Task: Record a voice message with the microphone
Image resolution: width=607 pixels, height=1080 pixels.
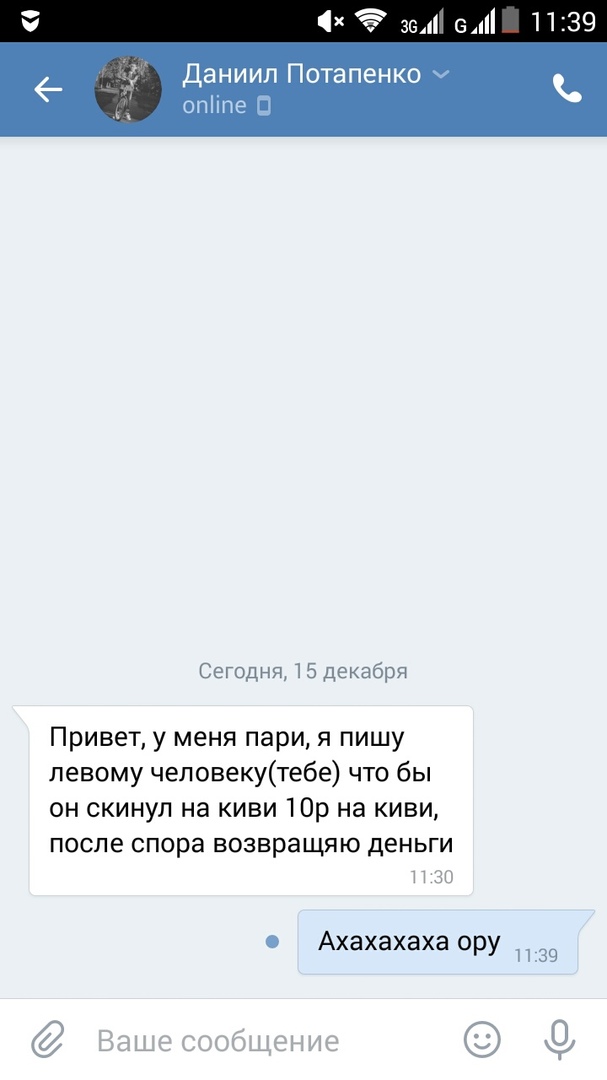Action: (559, 1040)
